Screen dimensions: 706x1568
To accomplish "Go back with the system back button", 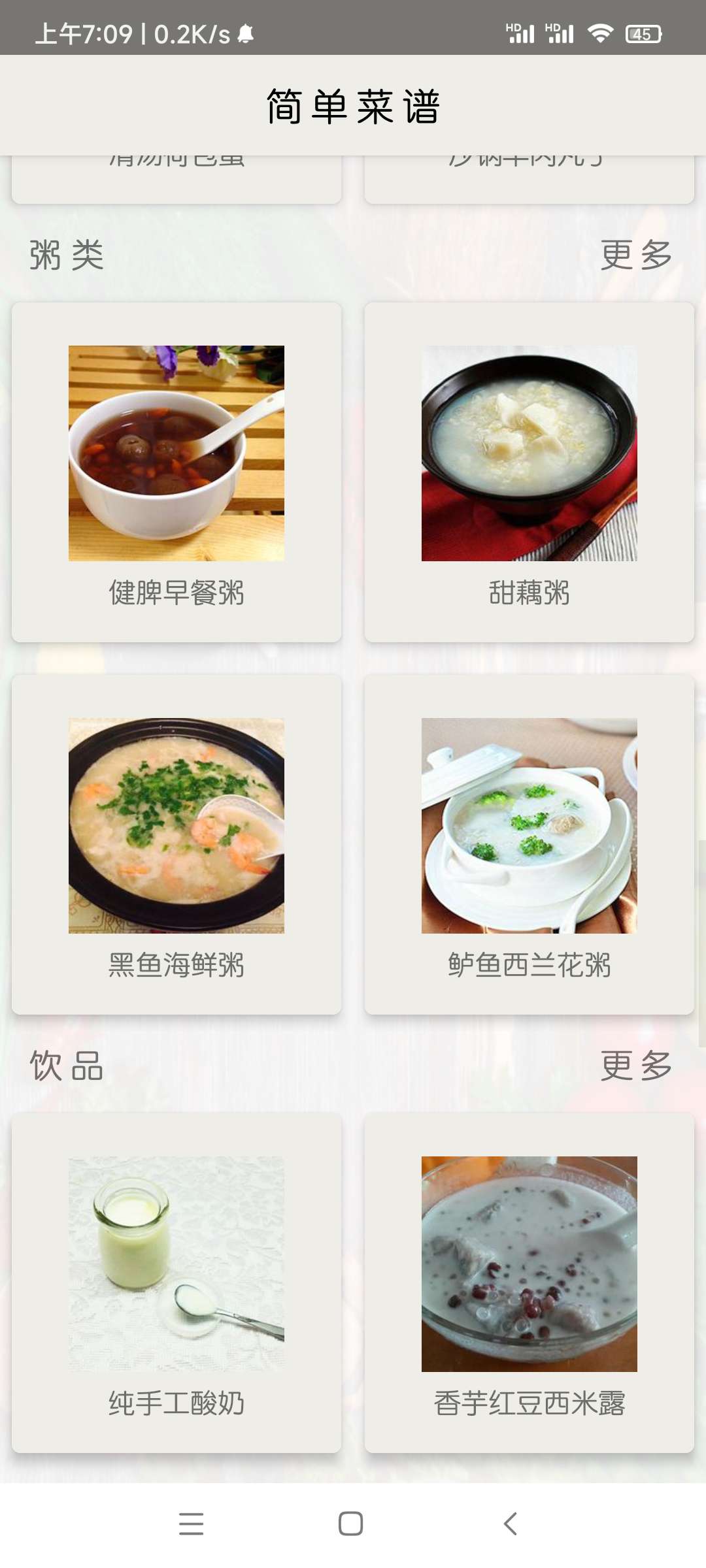I will click(x=511, y=1524).
